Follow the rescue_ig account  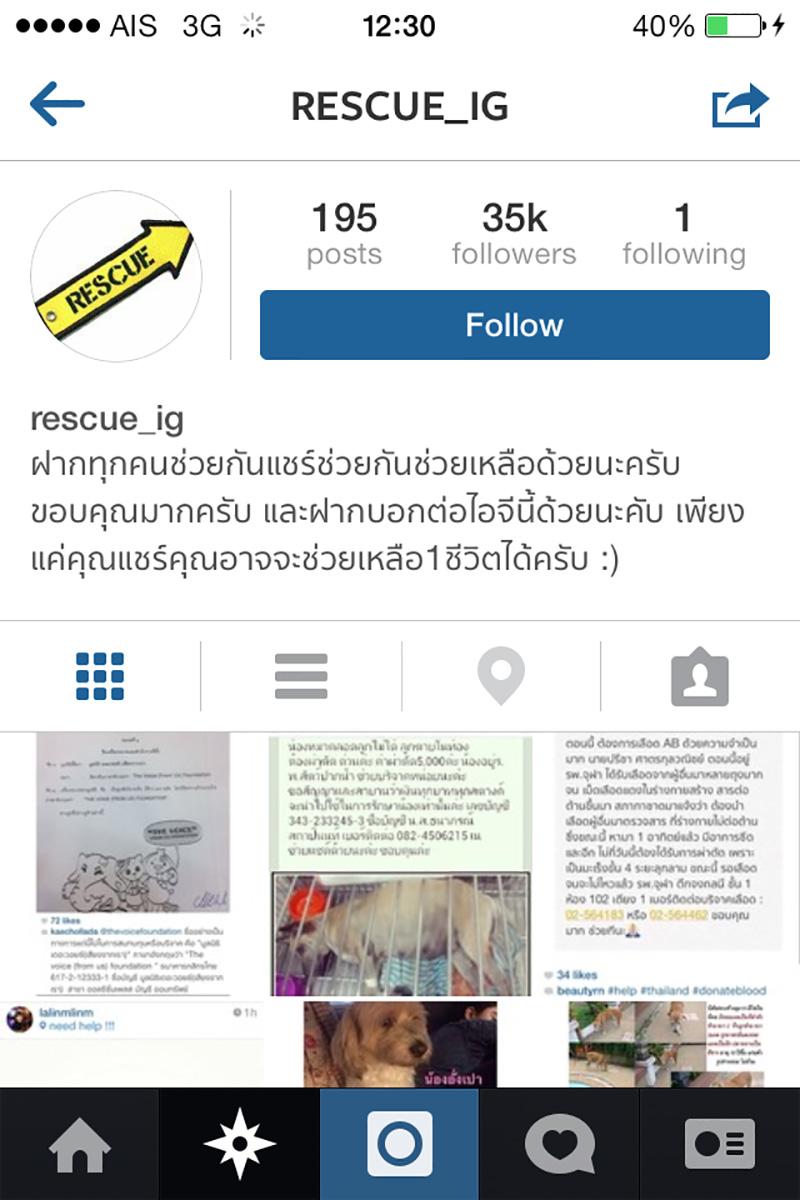pos(514,325)
